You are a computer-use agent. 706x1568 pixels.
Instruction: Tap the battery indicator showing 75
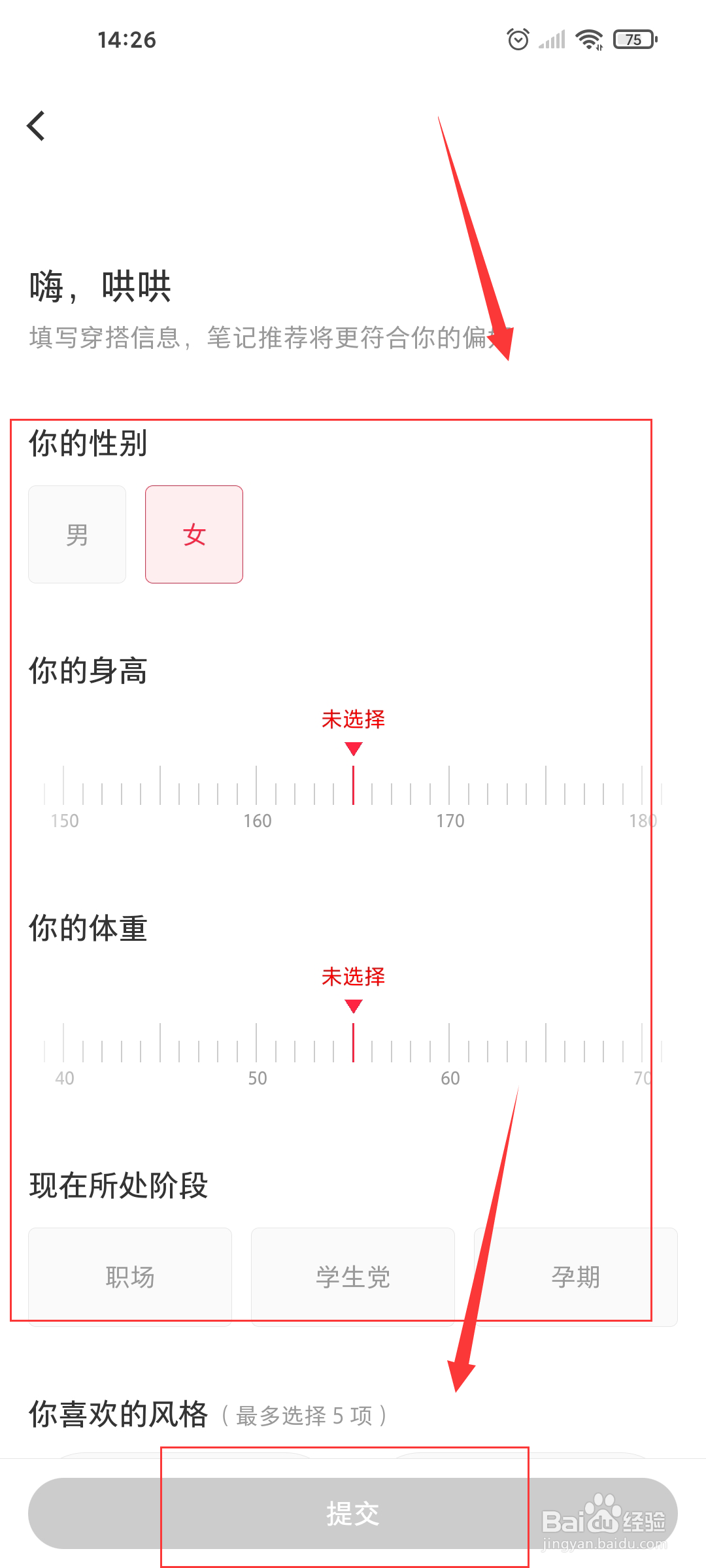point(631,39)
